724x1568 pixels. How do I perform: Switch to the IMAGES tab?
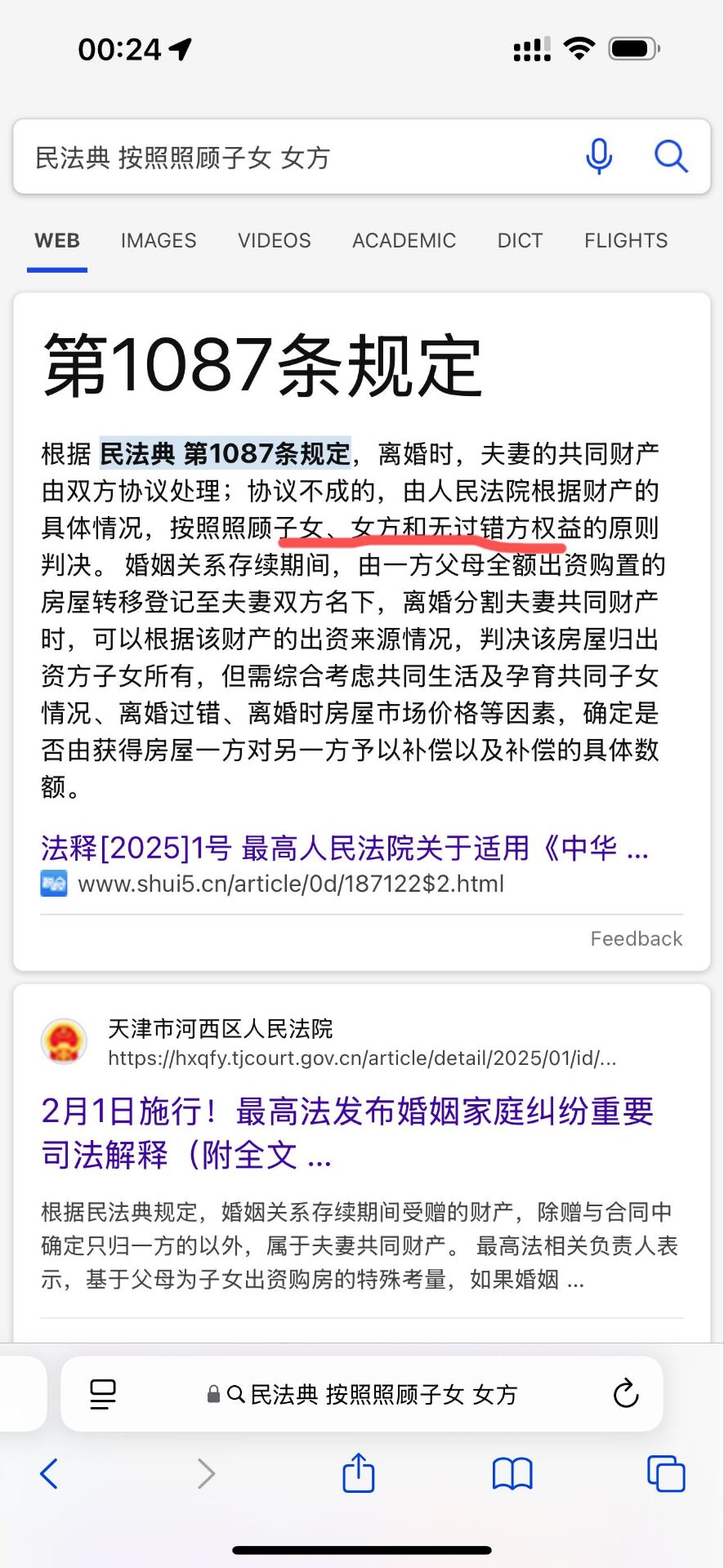tap(159, 241)
